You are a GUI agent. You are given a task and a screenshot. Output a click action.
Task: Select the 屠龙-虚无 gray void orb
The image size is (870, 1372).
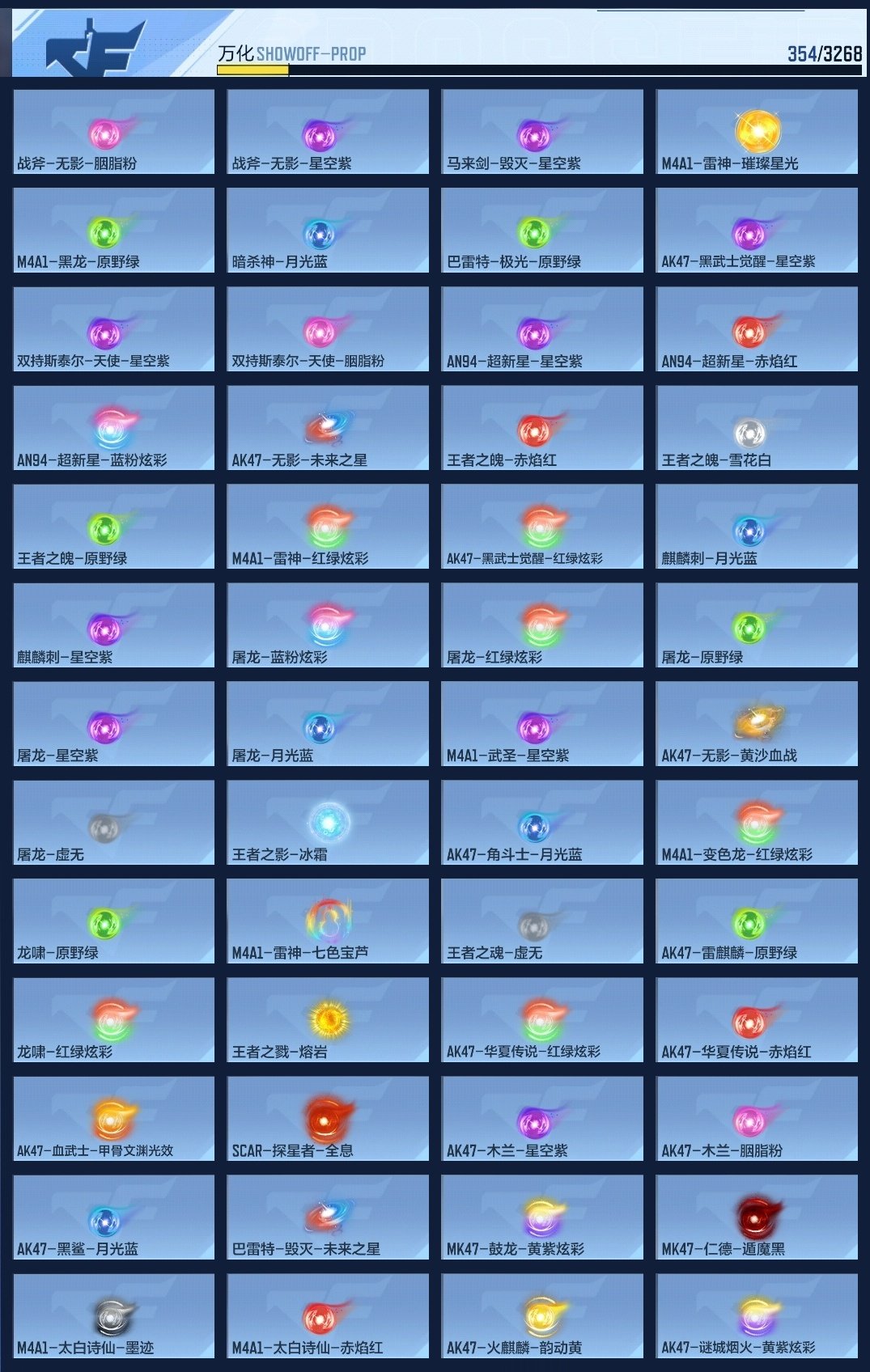coord(110,822)
